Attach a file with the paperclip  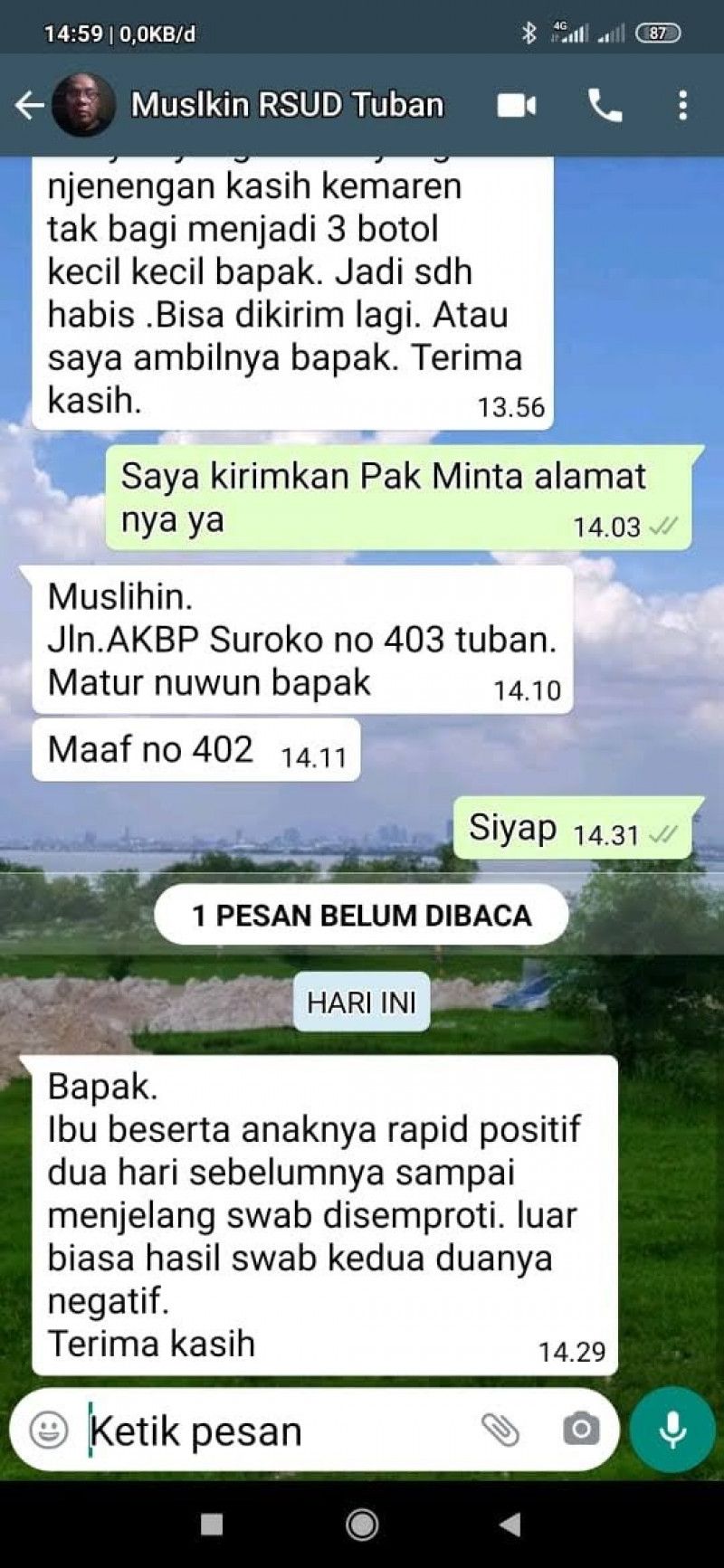[x=500, y=1430]
